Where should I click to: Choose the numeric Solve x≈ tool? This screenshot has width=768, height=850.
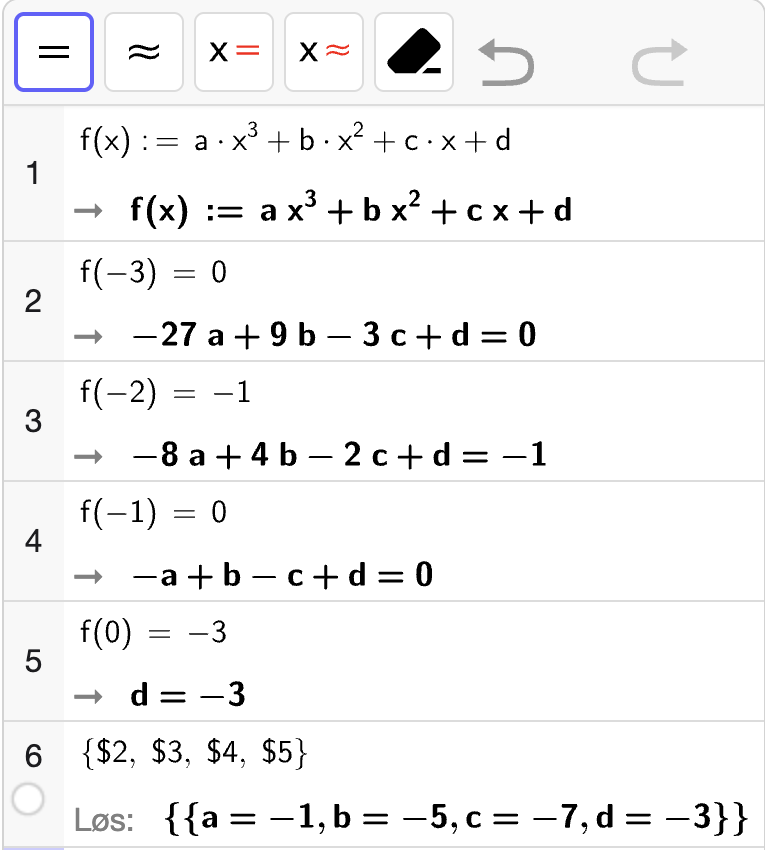point(324,52)
